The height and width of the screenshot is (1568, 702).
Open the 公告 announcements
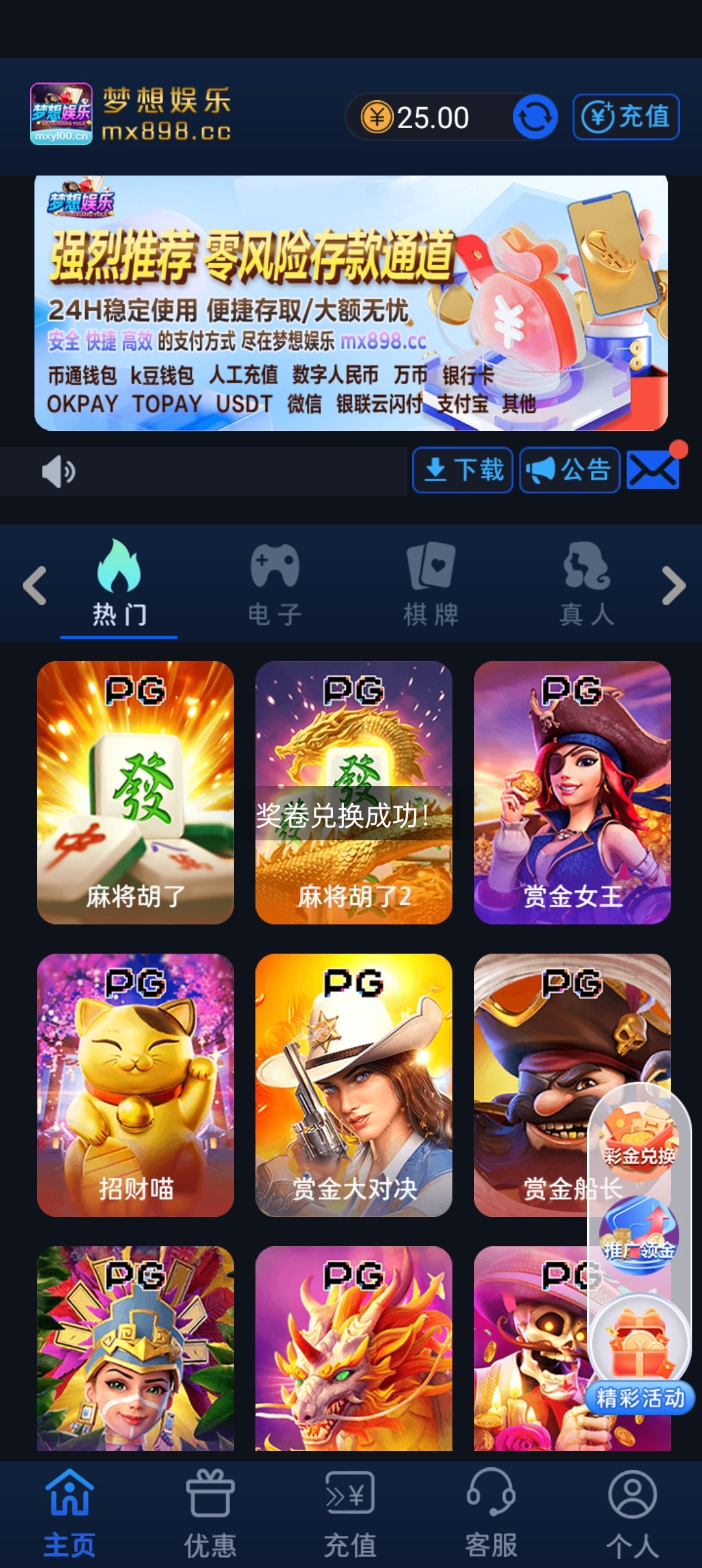(569, 470)
